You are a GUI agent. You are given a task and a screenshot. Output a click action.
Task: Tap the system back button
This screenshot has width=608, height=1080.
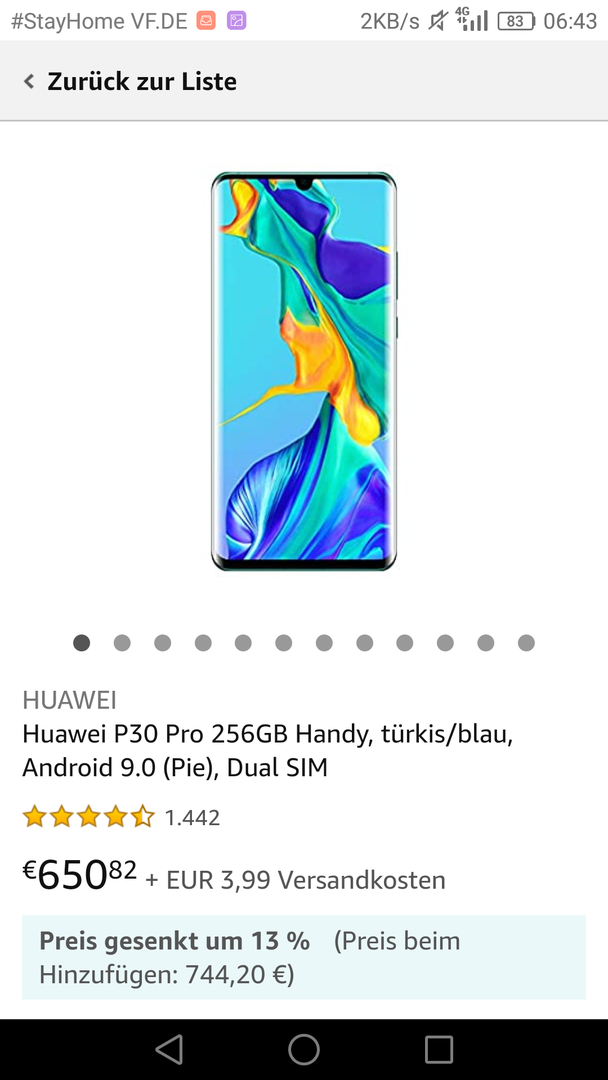click(169, 1049)
